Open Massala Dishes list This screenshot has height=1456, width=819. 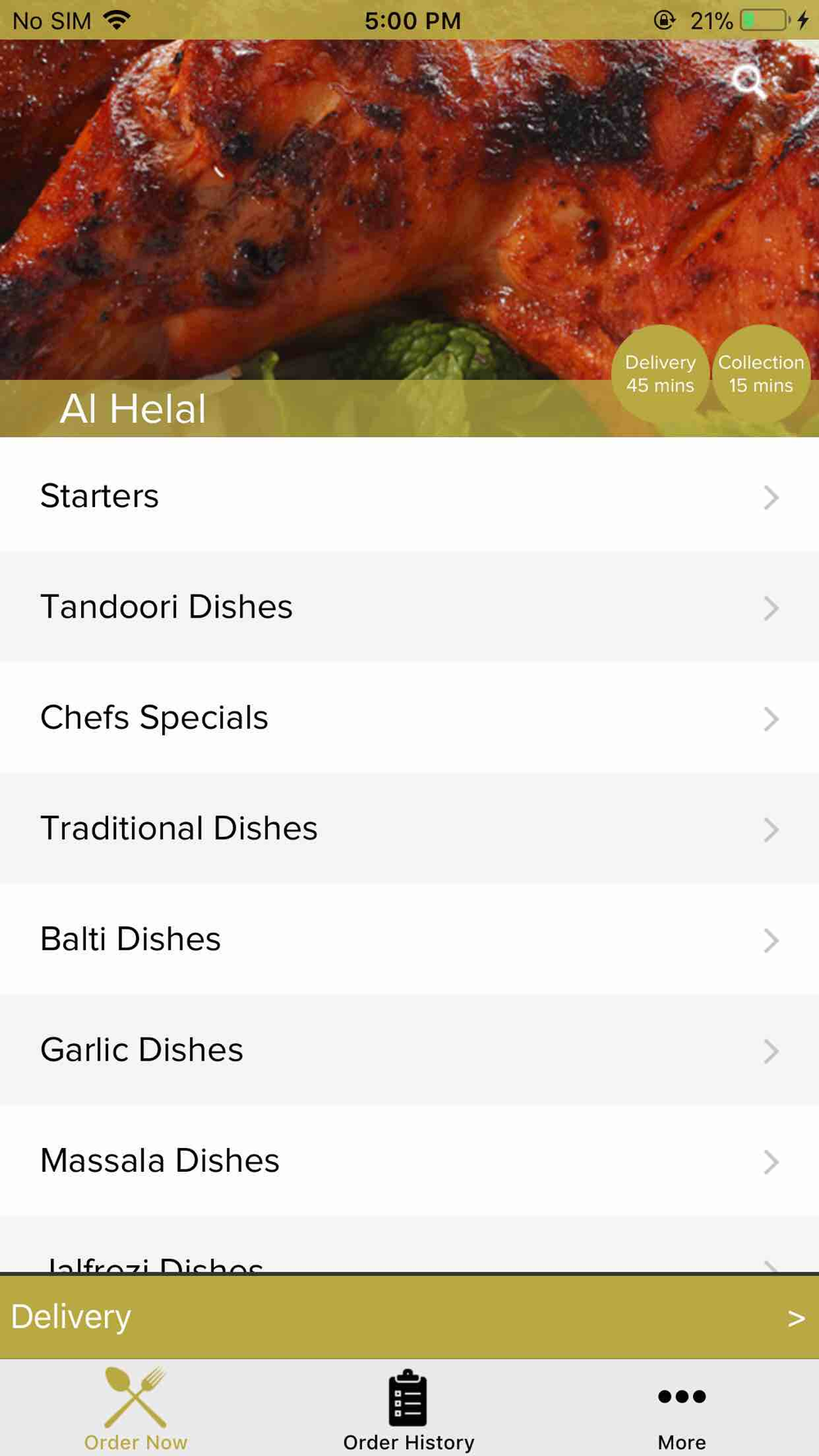coord(409,1160)
